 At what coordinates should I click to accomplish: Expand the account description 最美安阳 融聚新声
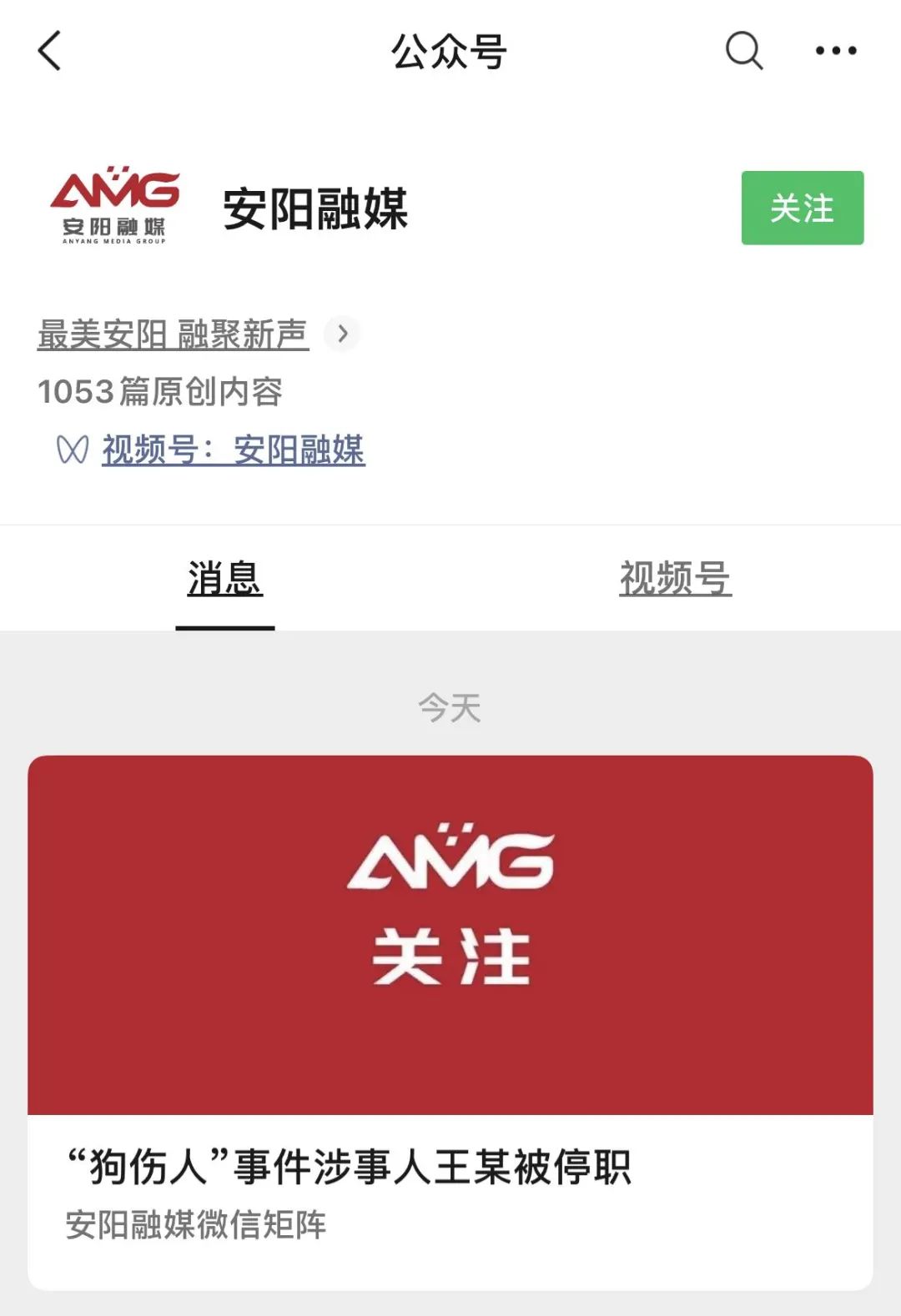pos(173,333)
